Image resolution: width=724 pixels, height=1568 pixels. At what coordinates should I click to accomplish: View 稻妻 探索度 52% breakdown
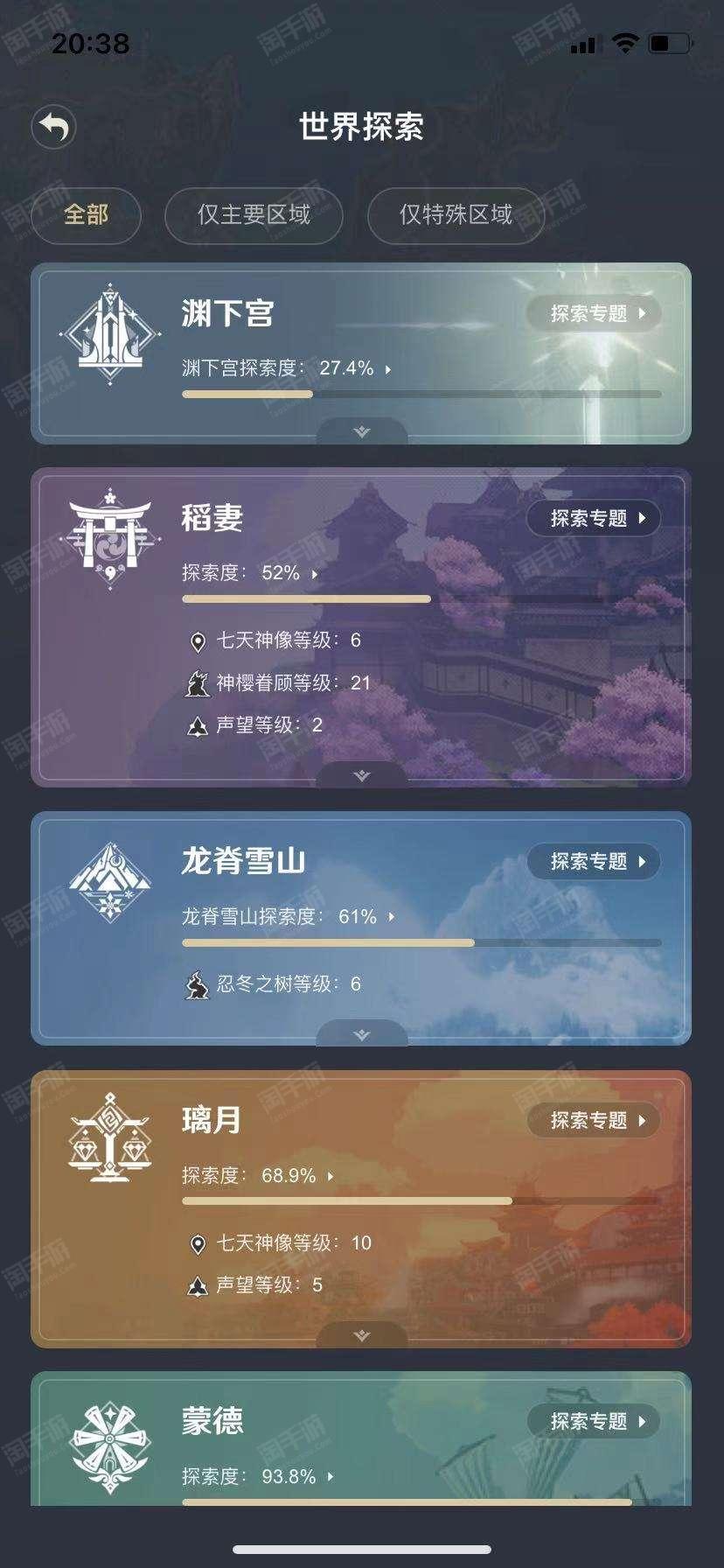click(x=250, y=573)
